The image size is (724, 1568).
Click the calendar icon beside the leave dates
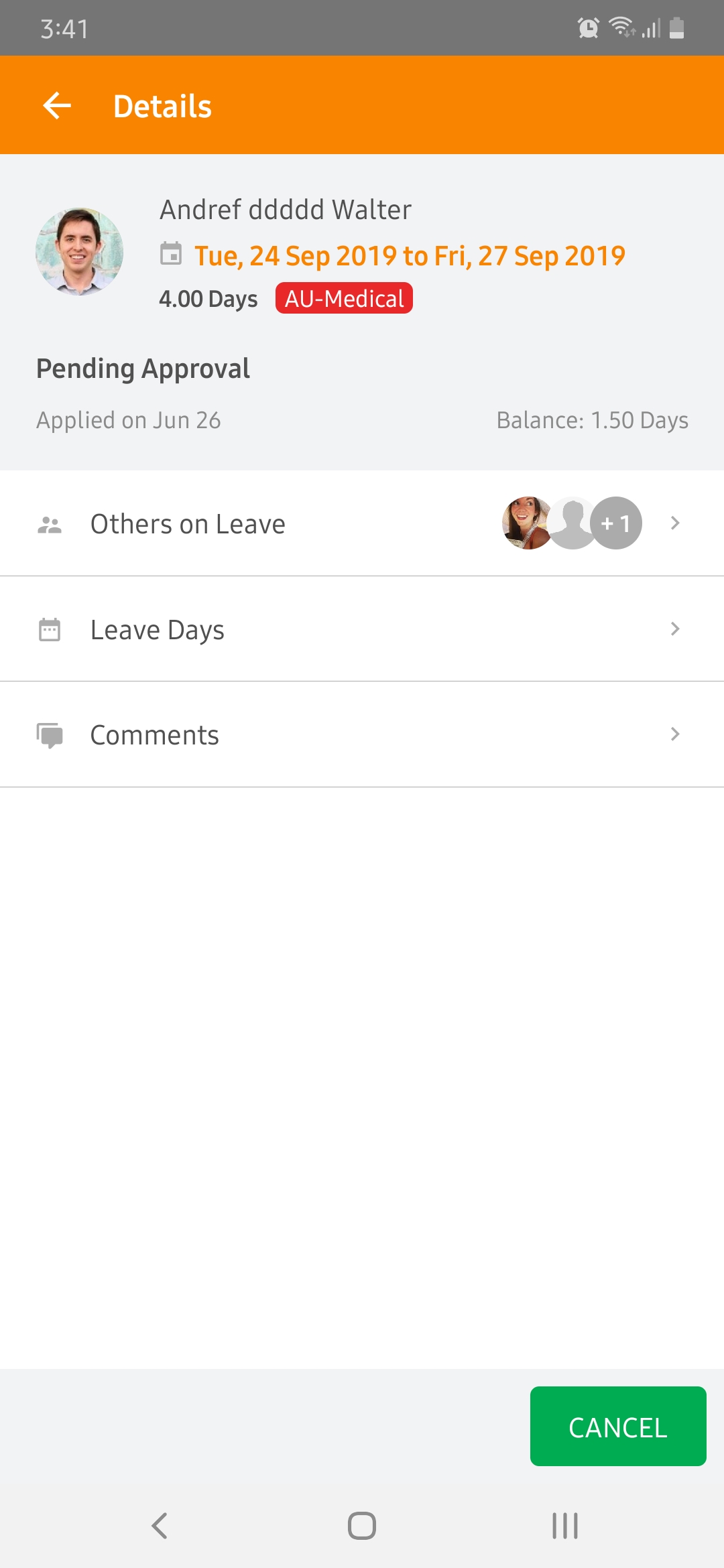pyautogui.click(x=172, y=255)
